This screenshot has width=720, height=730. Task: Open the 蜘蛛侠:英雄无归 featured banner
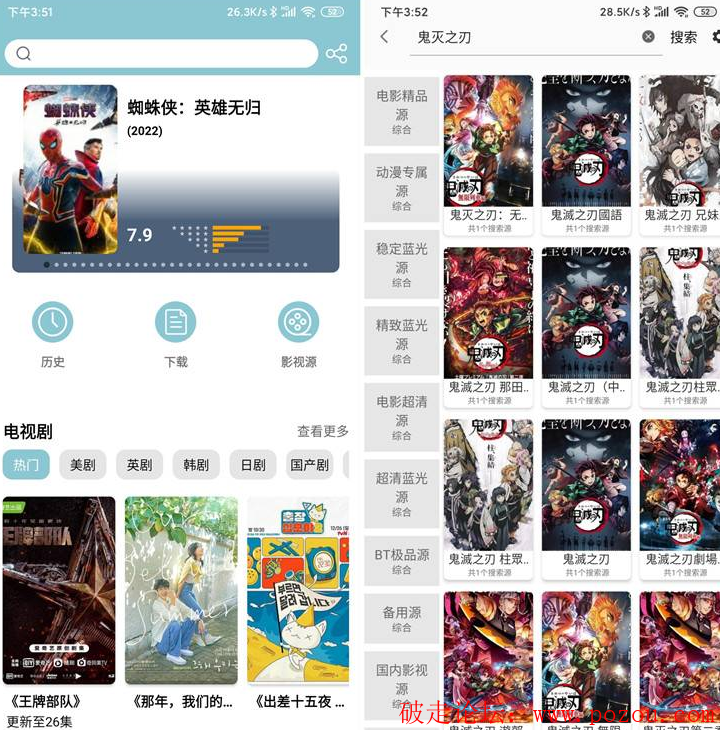click(175, 170)
